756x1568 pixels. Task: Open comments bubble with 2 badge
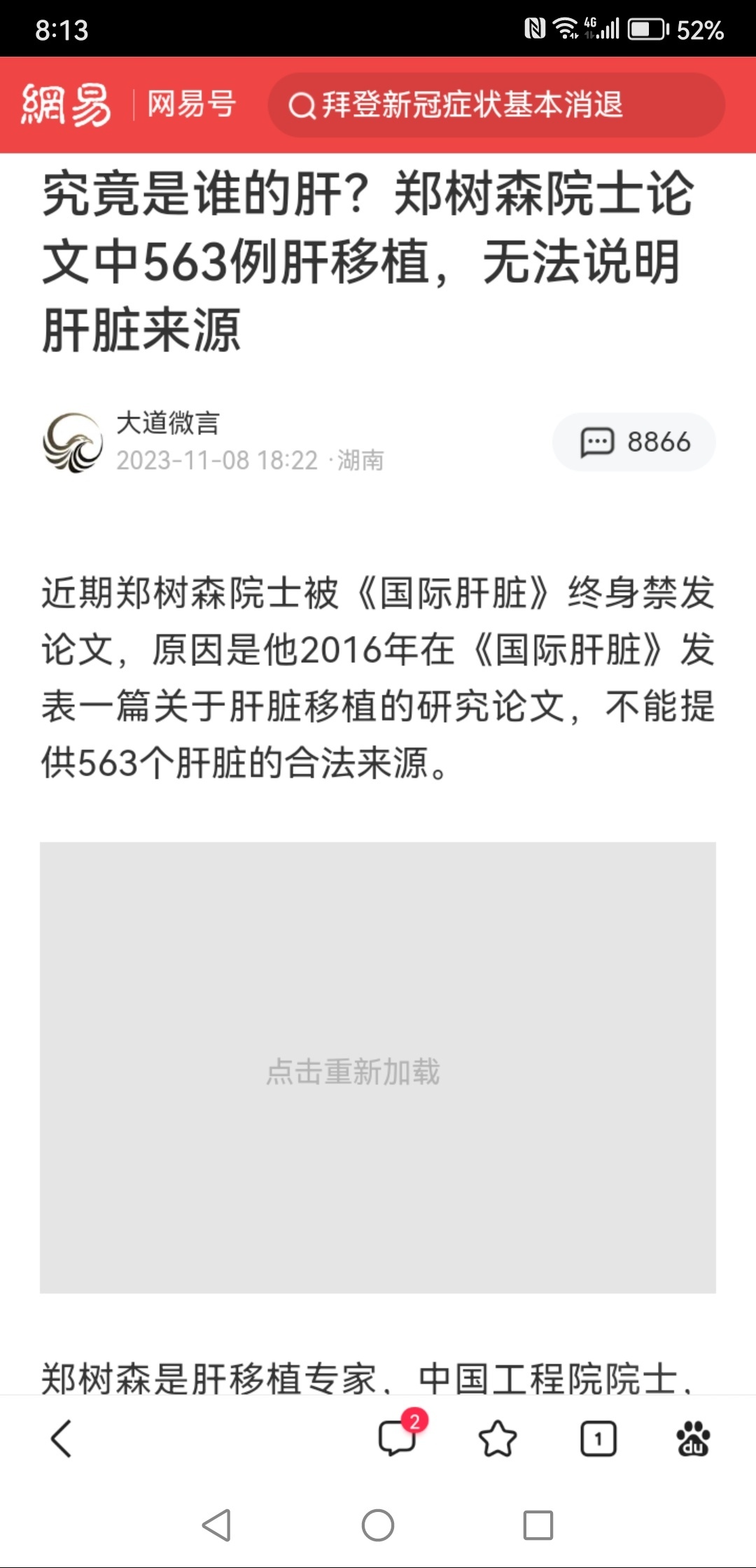pyautogui.click(x=397, y=1439)
